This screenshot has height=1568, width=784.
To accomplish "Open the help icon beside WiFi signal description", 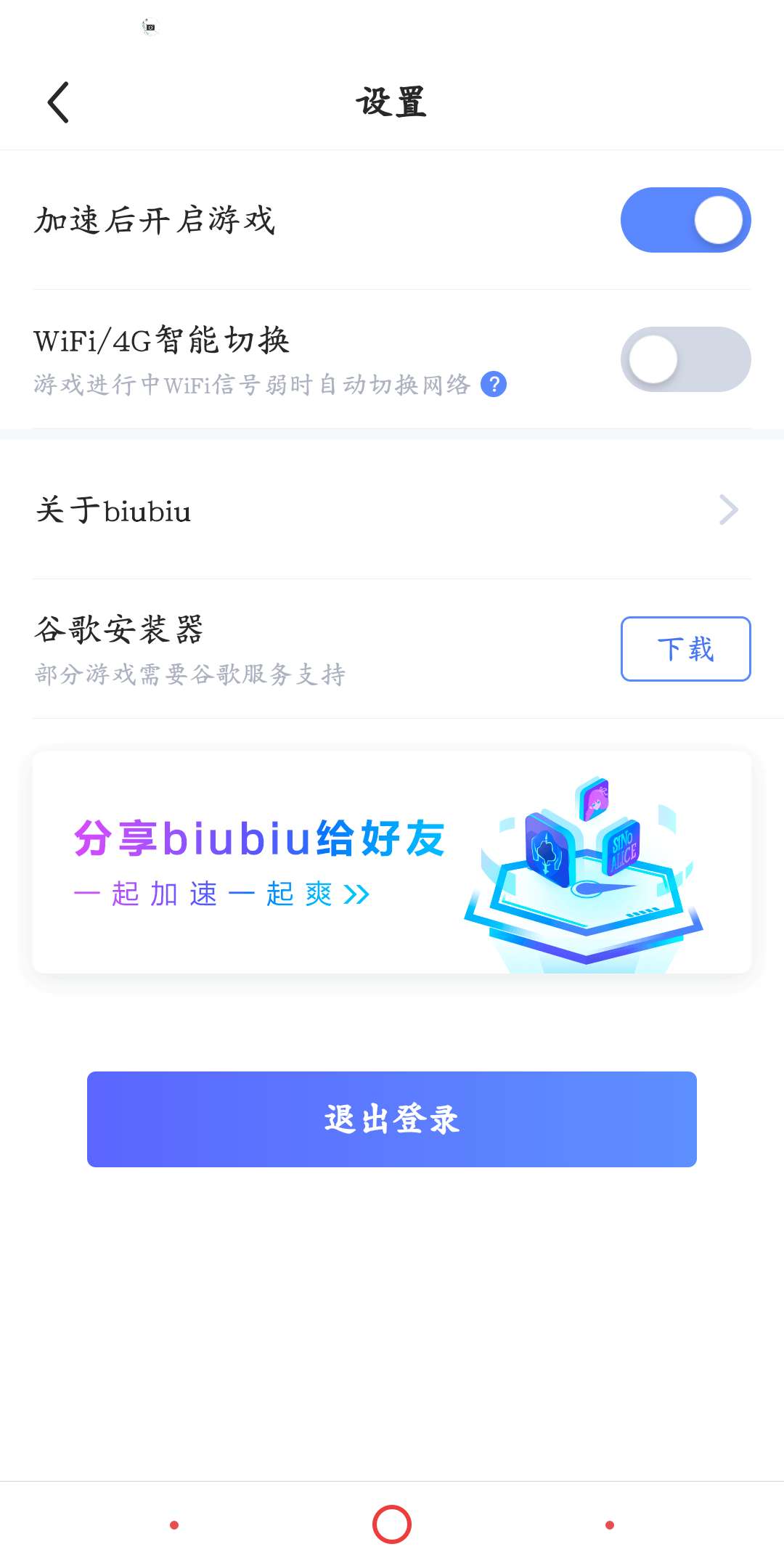I will click(494, 384).
